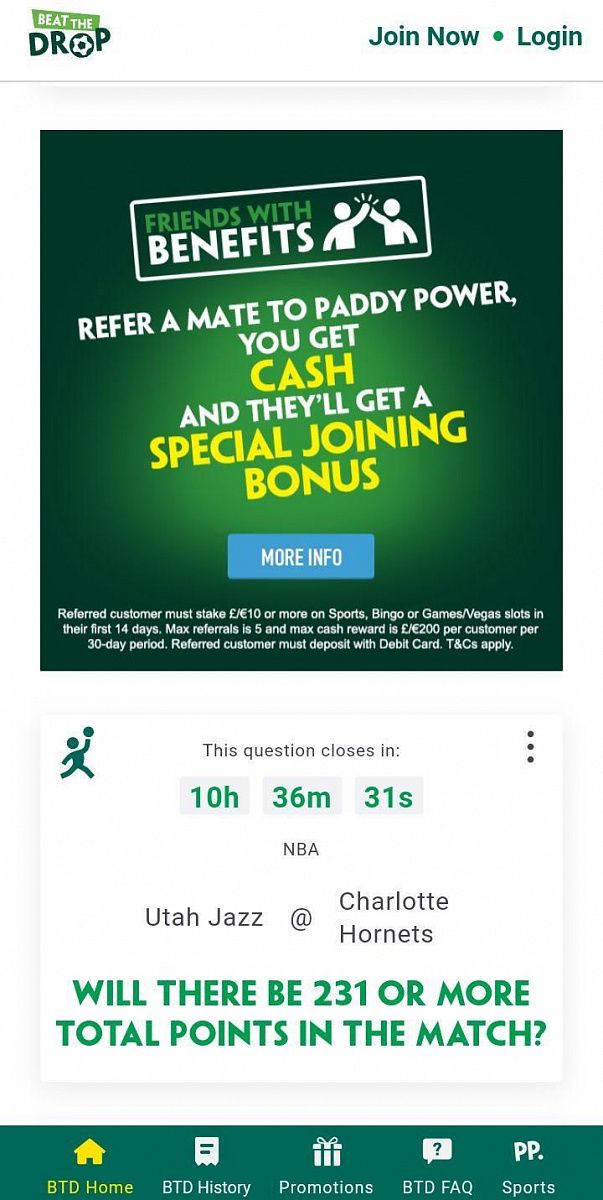Open the Utah Jazz vs Hornets question
The image size is (603, 1200).
click(x=301, y=1010)
